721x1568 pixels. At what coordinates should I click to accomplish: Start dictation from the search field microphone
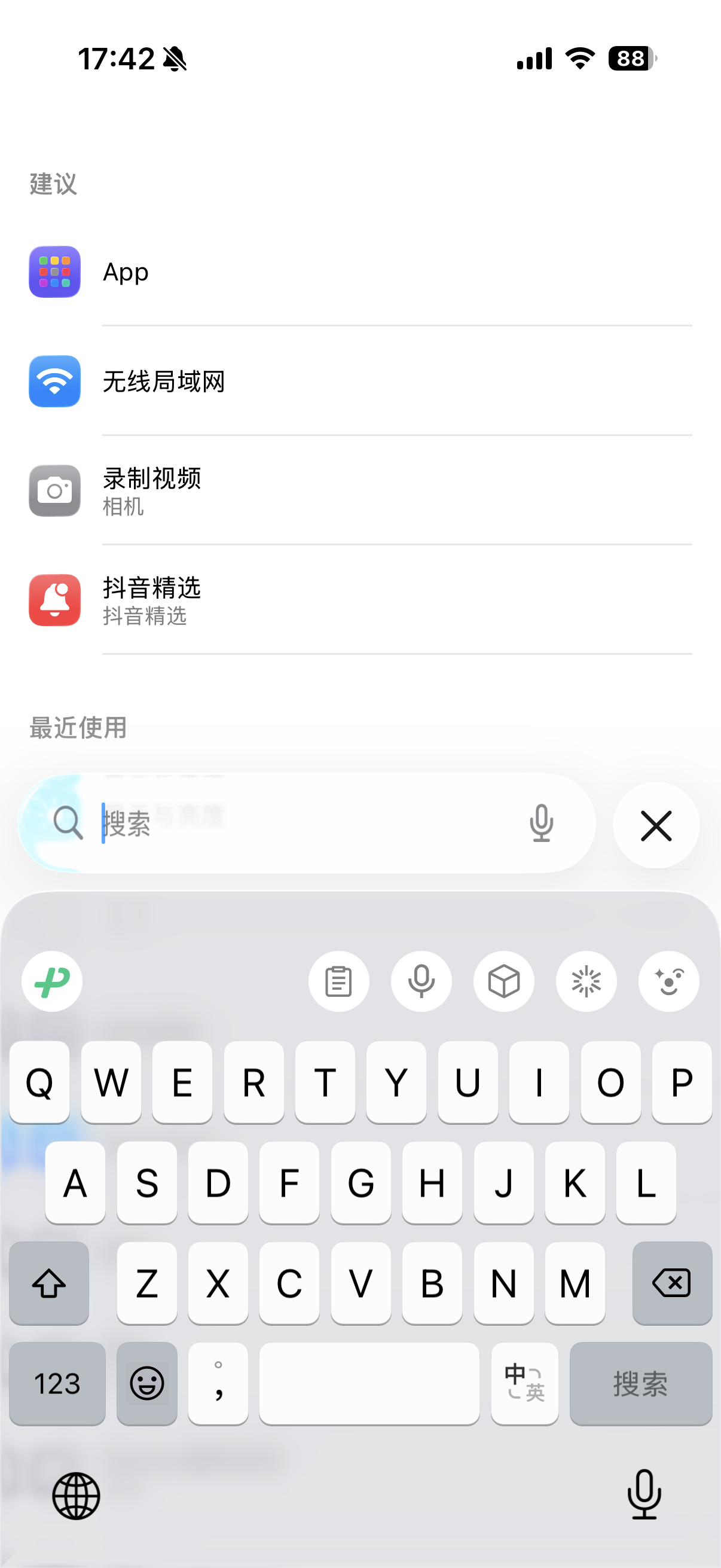(x=541, y=823)
